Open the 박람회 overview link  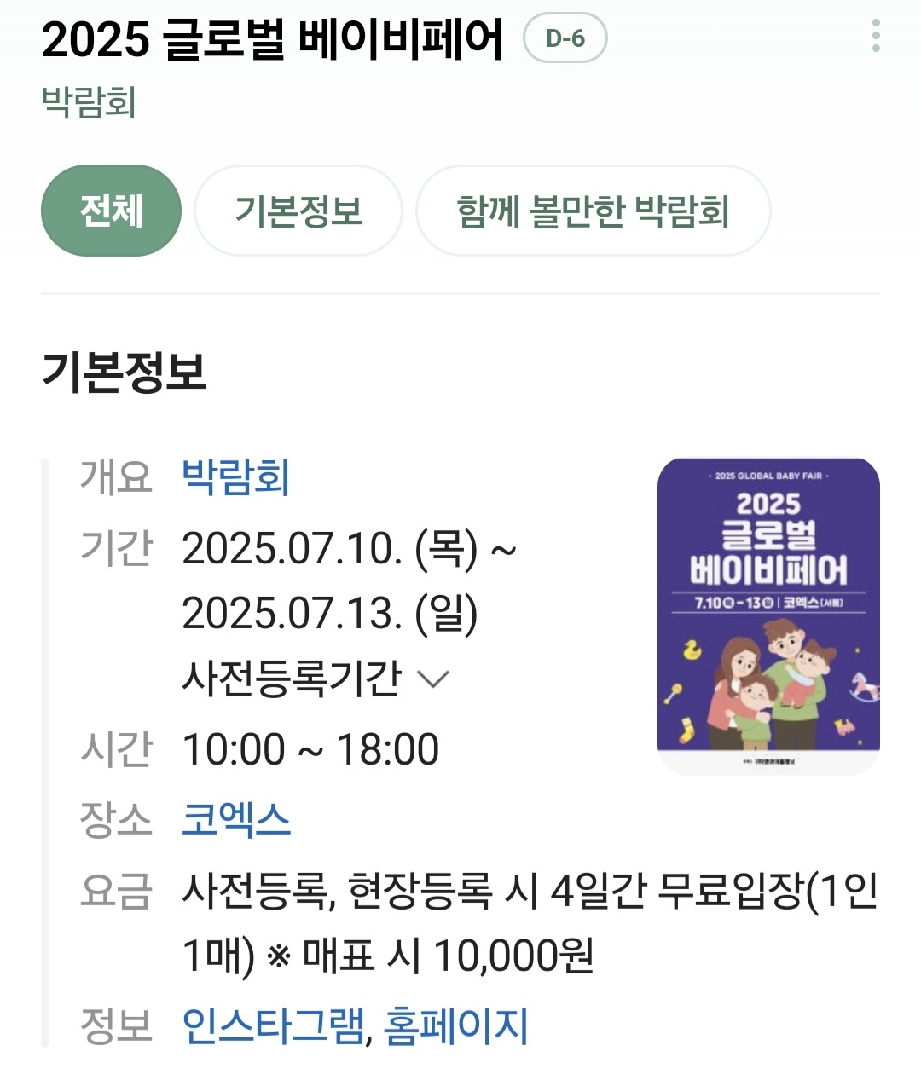click(236, 479)
